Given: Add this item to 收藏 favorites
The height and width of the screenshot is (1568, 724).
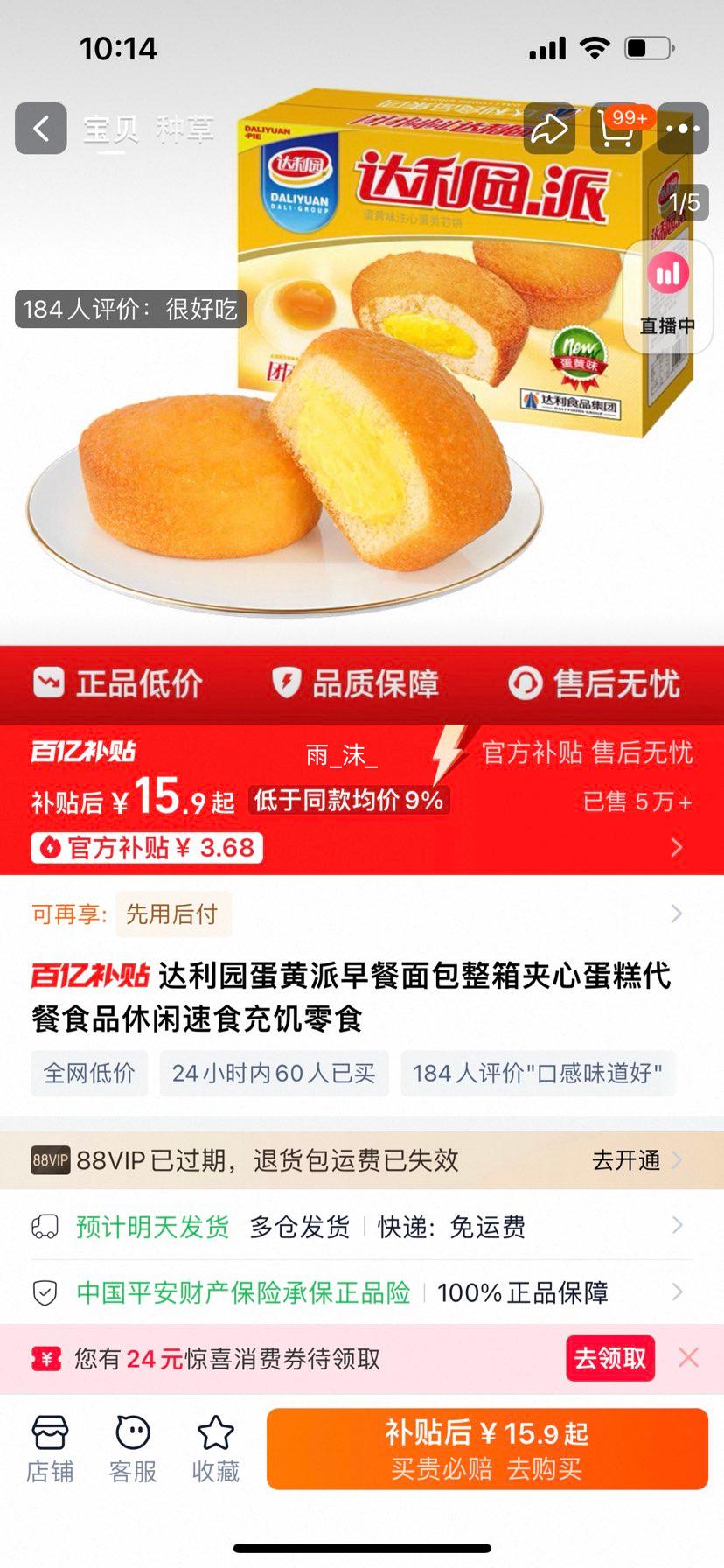Looking at the screenshot, I should click(215, 1450).
